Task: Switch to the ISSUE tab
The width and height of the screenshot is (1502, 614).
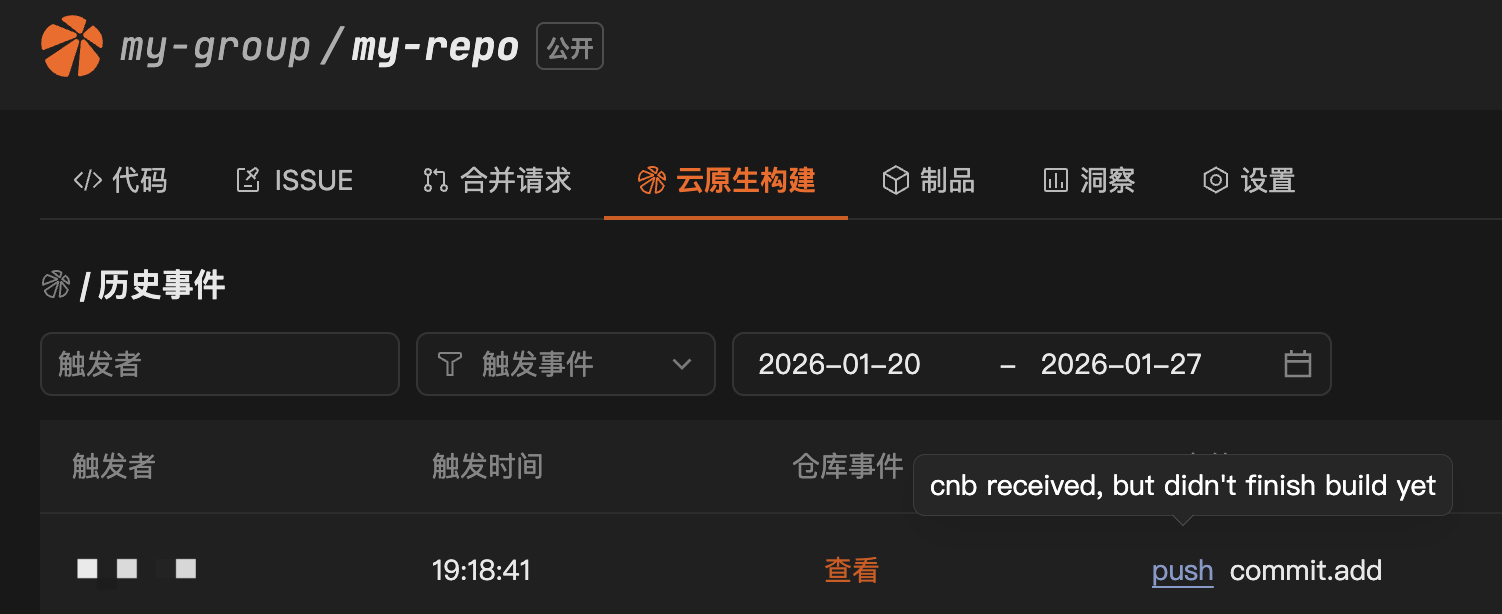Action: (x=294, y=181)
